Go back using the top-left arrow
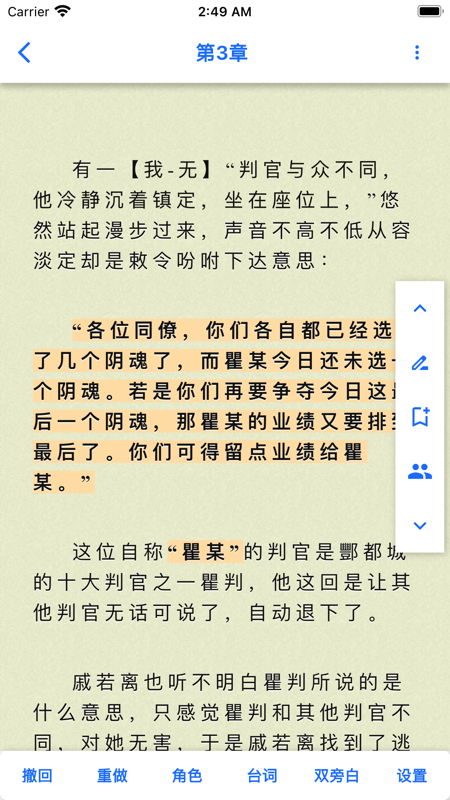This screenshot has height=800, width=450. pos(24,53)
